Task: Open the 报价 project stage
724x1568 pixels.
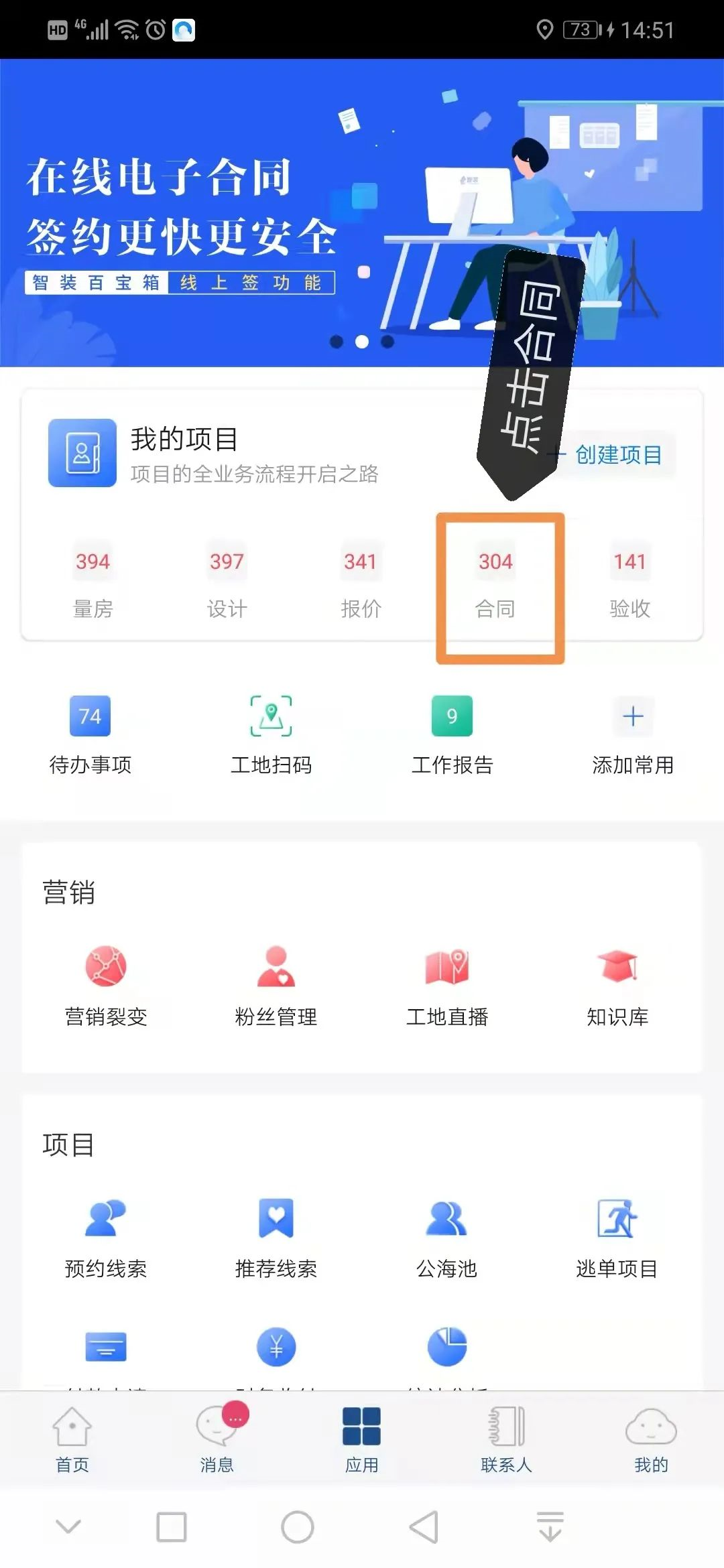Action: (361, 583)
